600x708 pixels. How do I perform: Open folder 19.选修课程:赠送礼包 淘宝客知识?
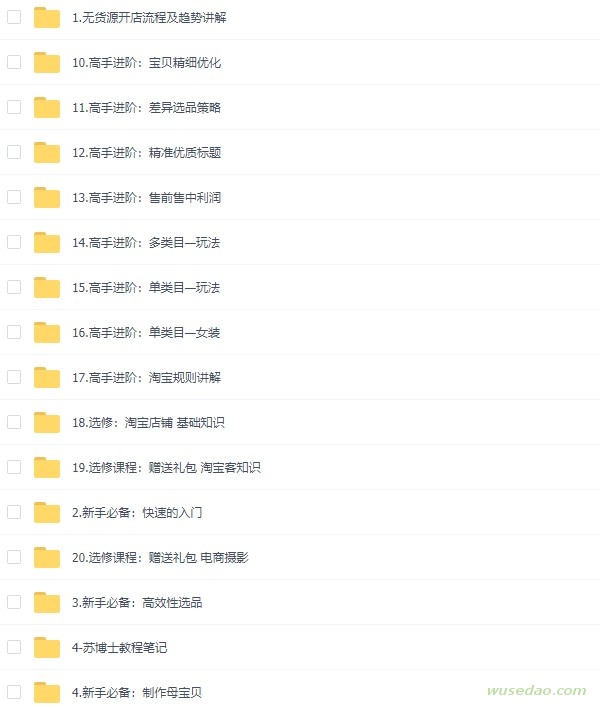click(x=166, y=467)
